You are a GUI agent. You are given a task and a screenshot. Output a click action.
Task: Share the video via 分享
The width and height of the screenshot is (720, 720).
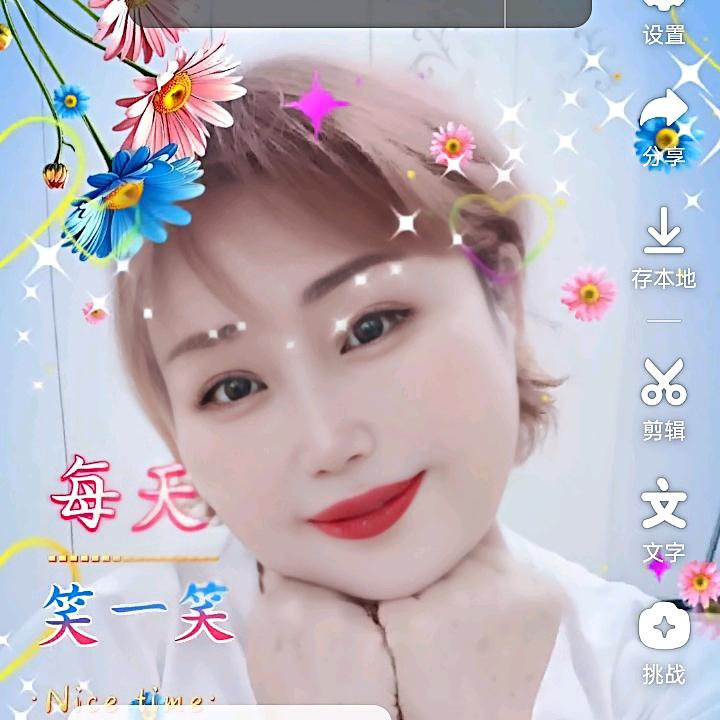pyautogui.click(x=664, y=125)
